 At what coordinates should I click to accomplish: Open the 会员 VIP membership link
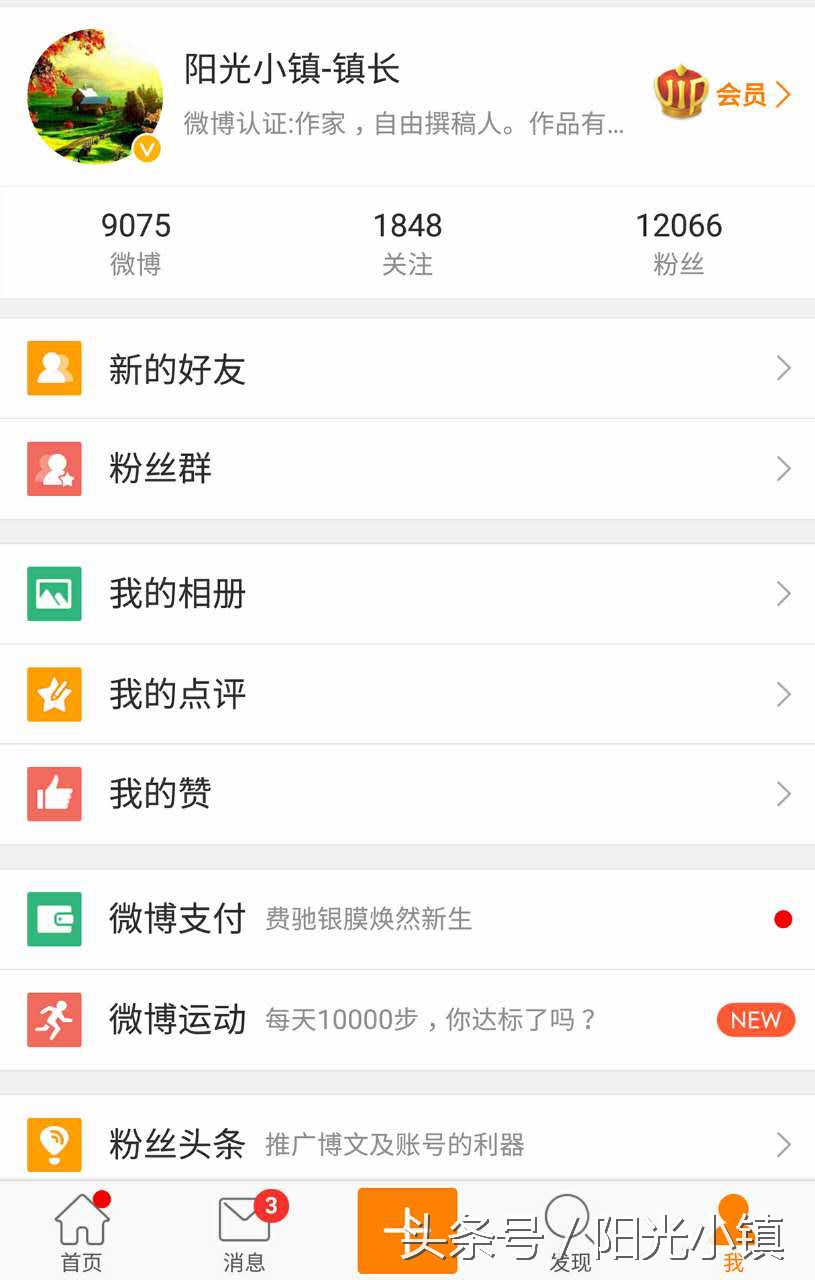click(740, 93)
